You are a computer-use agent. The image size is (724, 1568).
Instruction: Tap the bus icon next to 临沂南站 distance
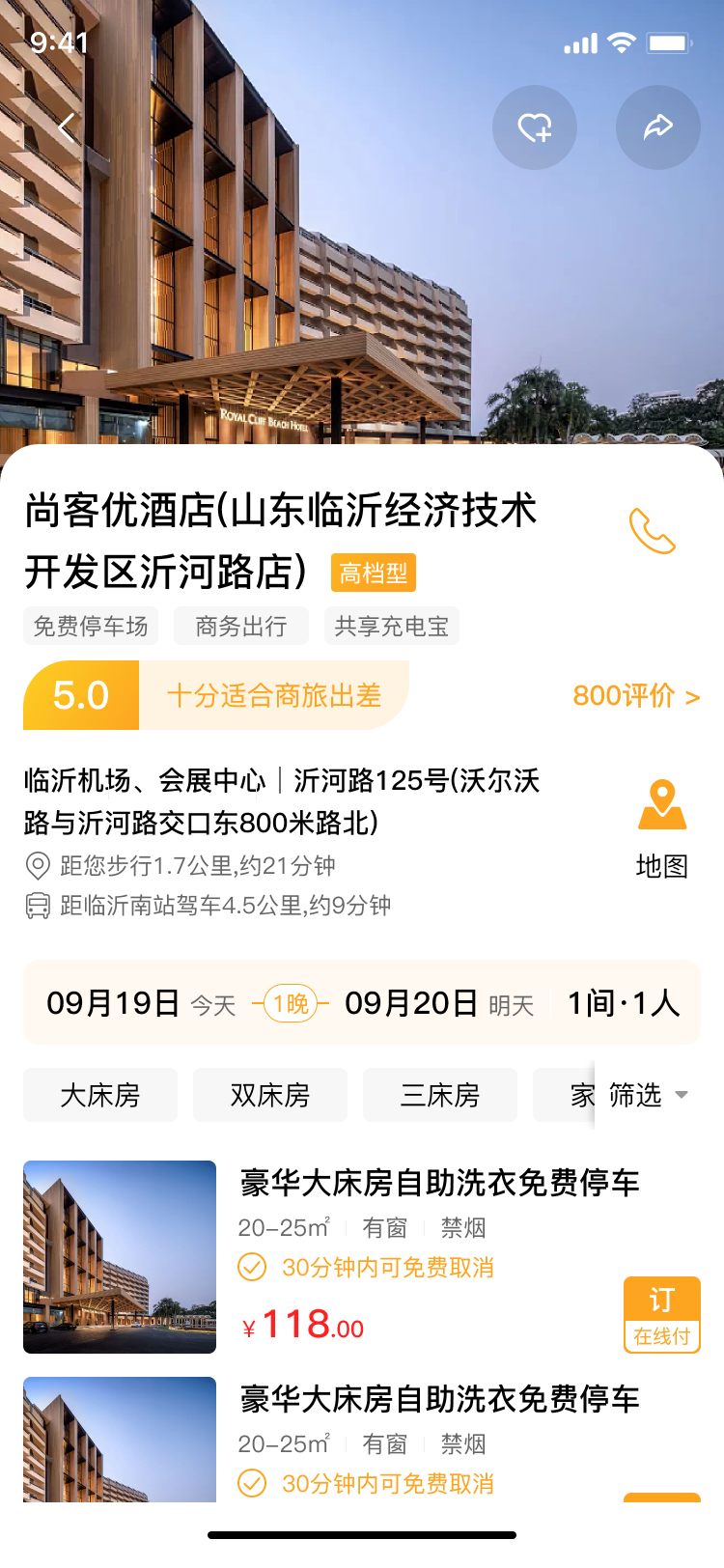pyautogui.click(x=36, y=908)
